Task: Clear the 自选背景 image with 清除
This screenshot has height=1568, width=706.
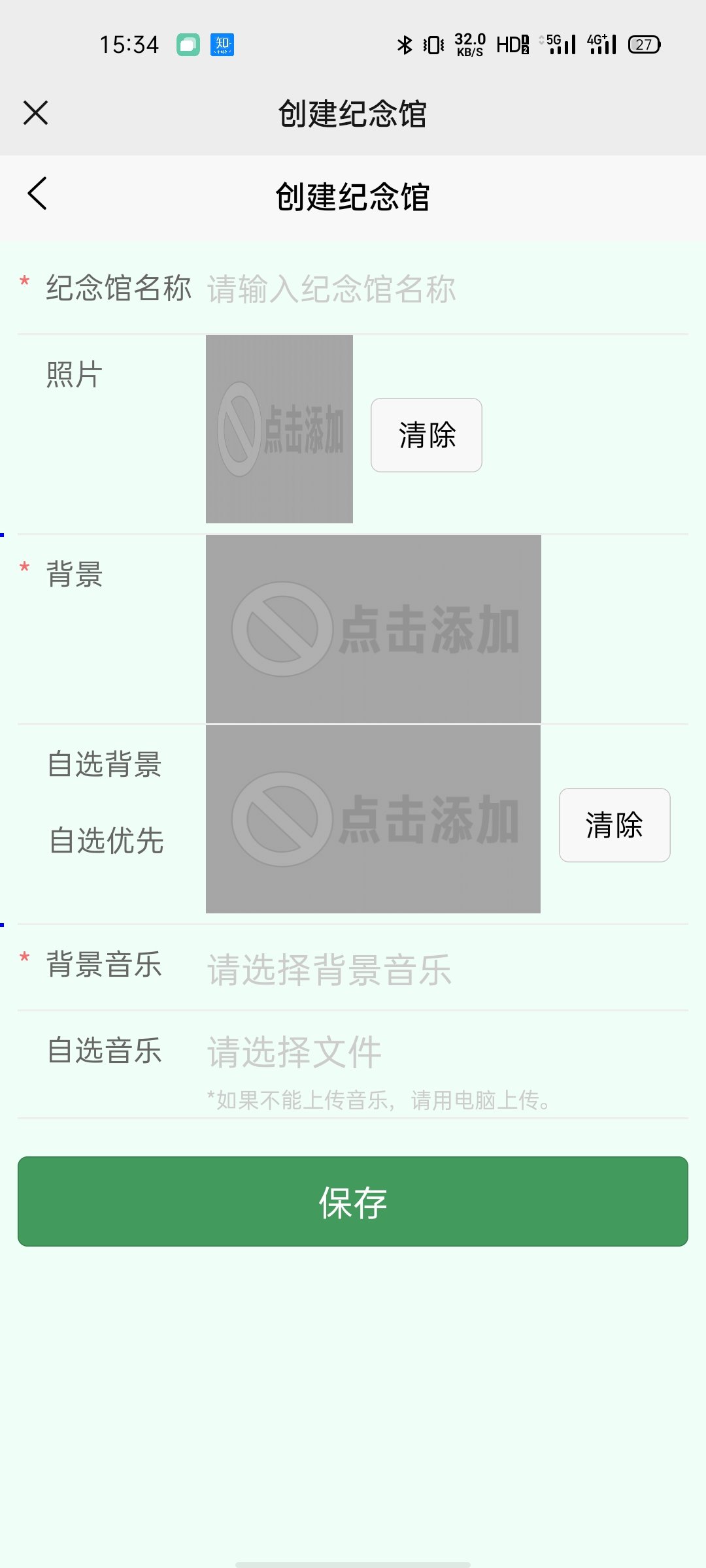Action: [614, 825]
